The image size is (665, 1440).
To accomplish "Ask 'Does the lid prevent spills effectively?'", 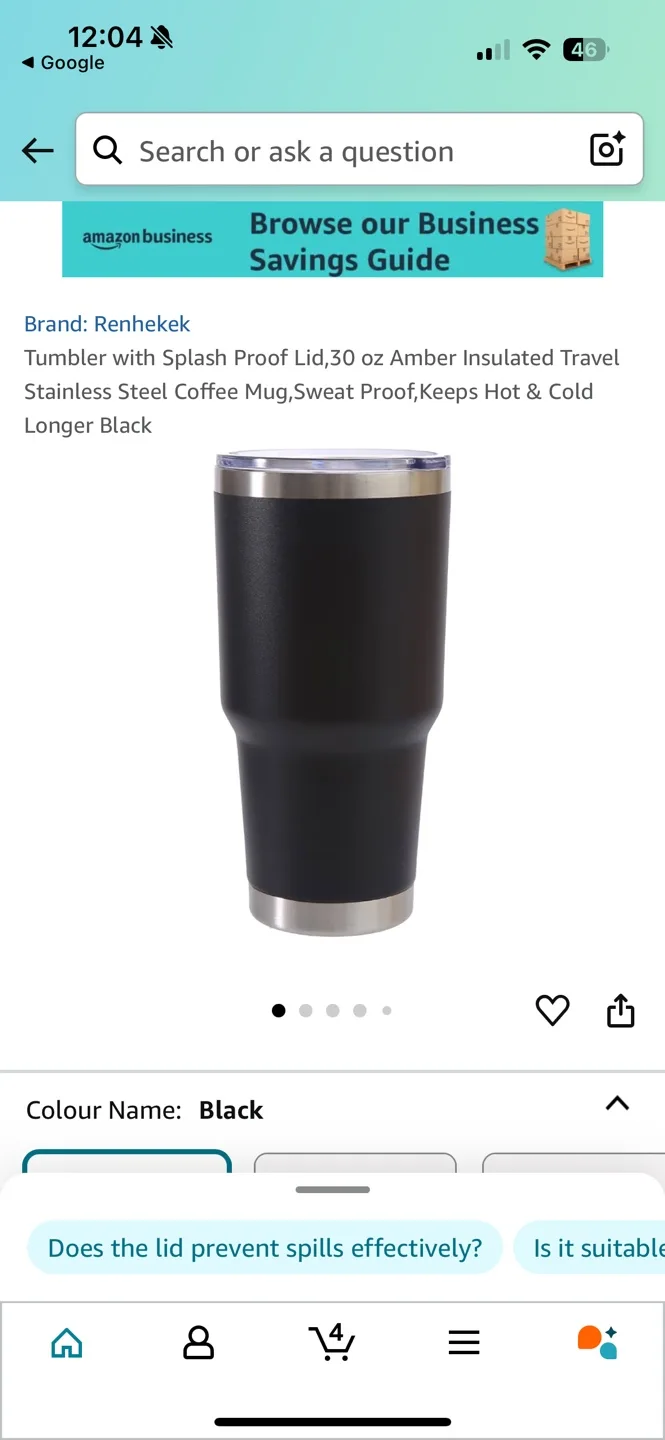I will 265,1248.
